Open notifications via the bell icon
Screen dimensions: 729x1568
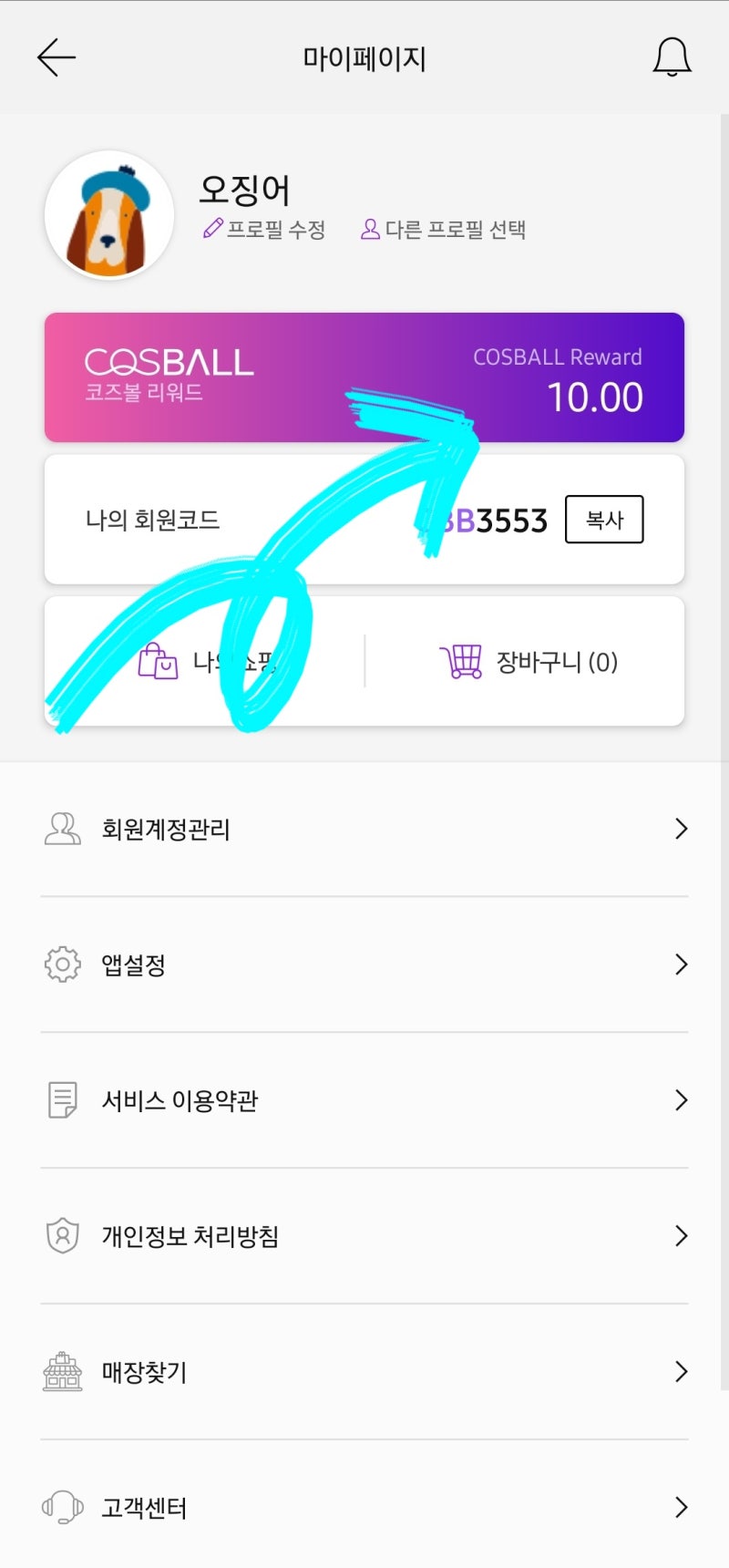click(x=672, y=57)
